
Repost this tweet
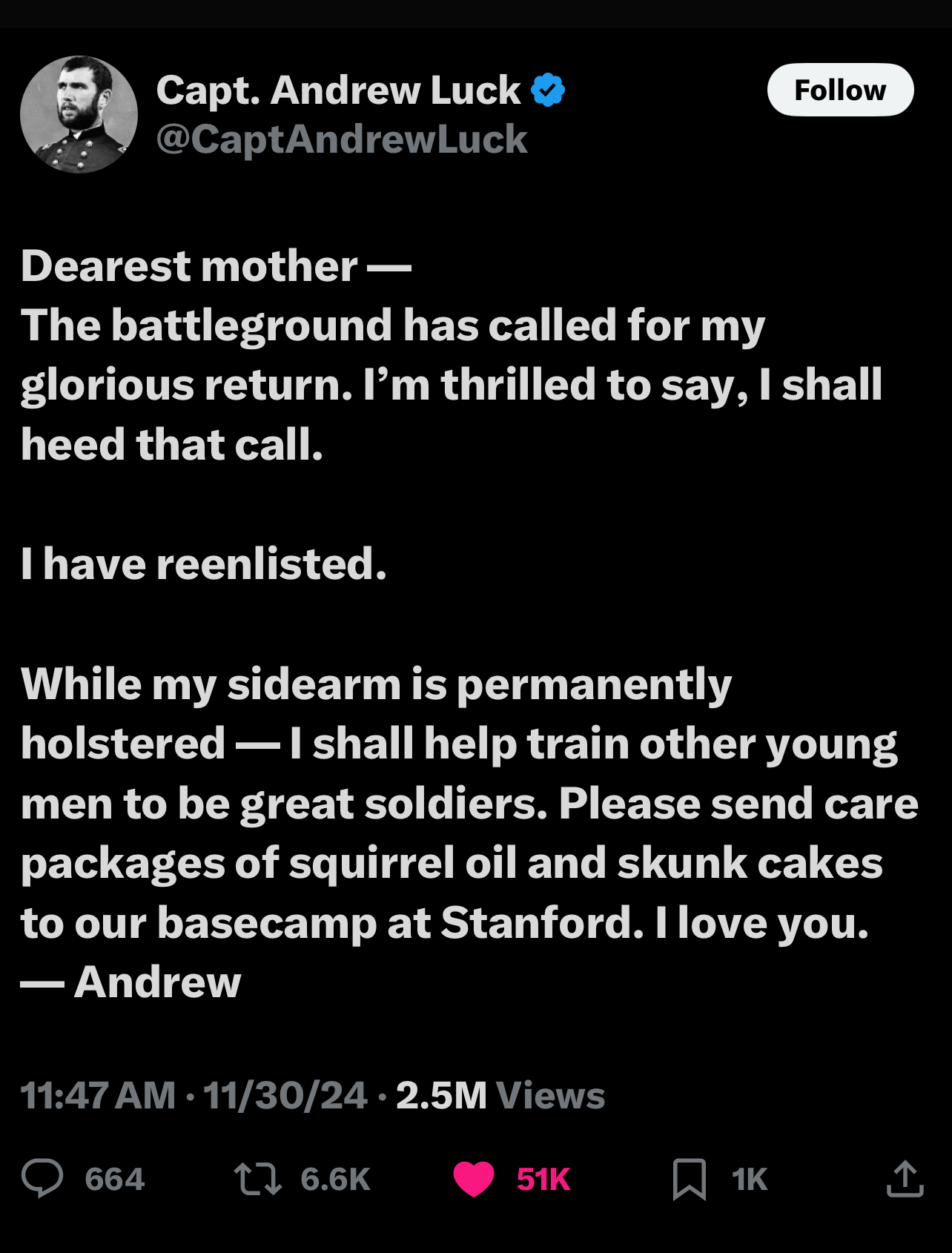[x=257, y=1178]
